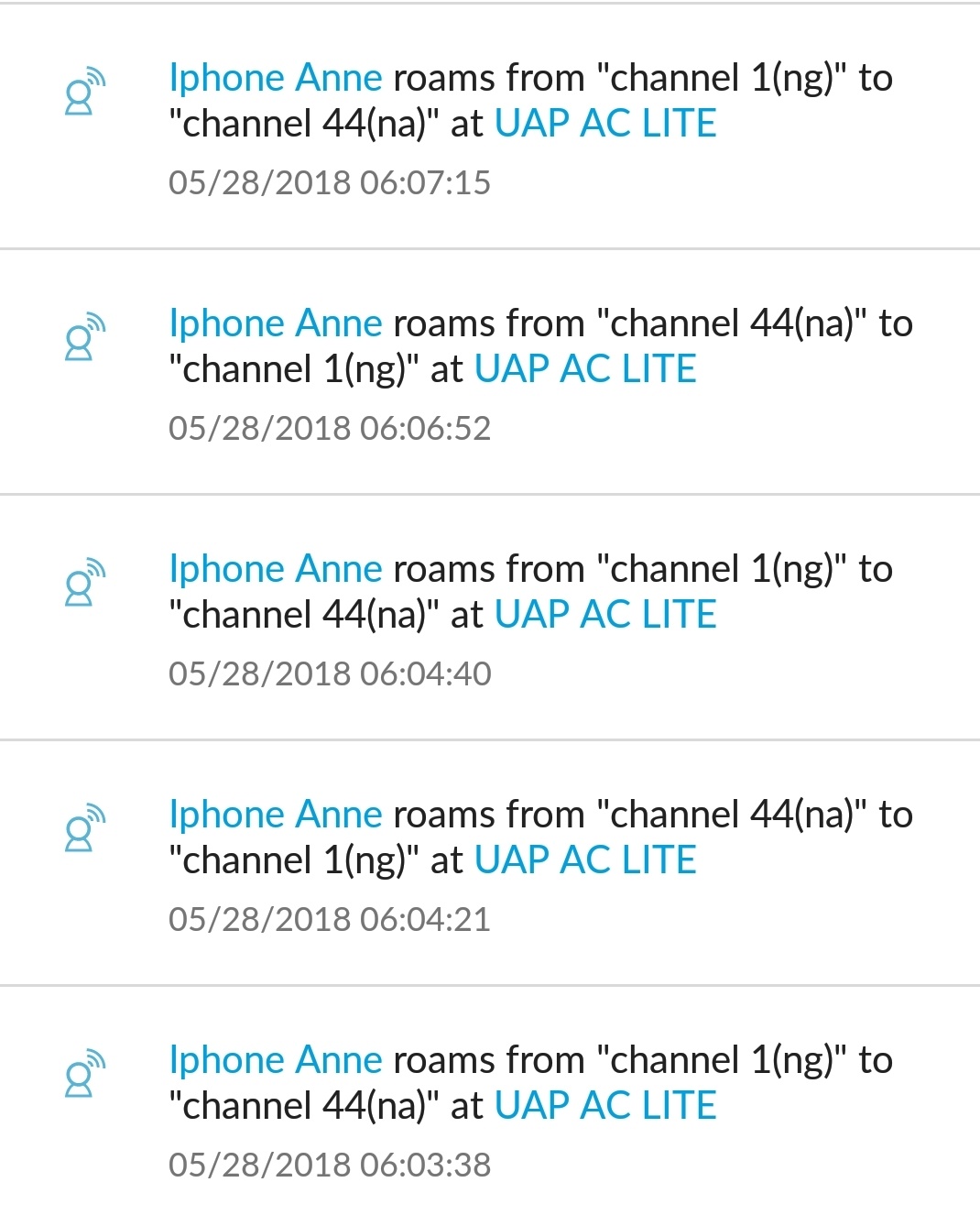This screenshot has width=980, height=1226.
Task: Open Iphone Anne link in 06:04:40 event
Action: click(x=275, y=570)
